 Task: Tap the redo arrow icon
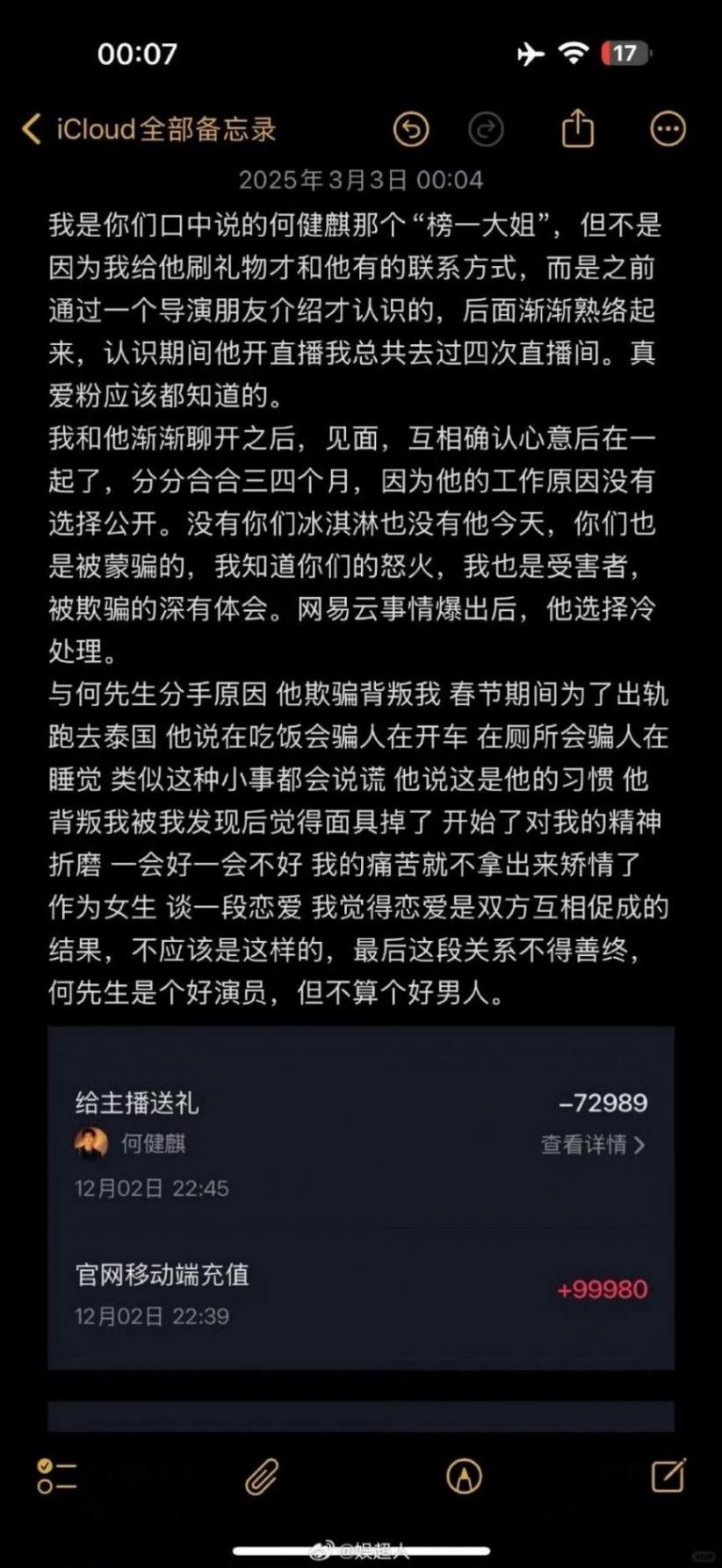pos(486,130)
